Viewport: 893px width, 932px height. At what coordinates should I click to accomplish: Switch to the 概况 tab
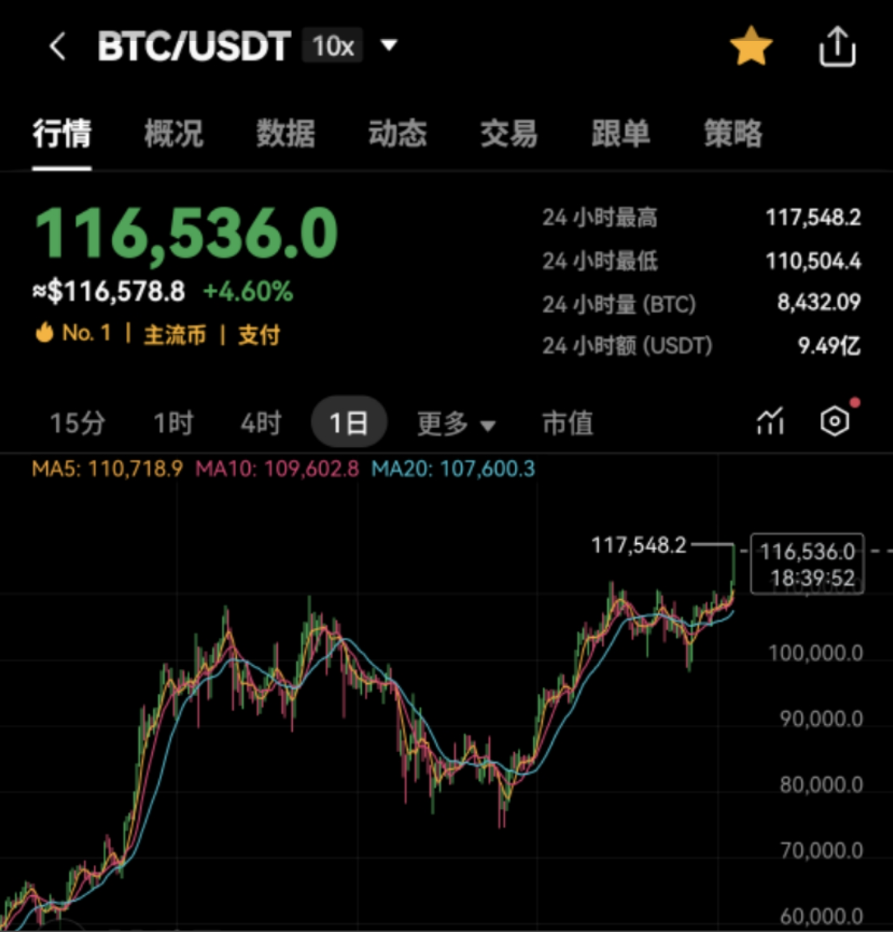click(174, 133)
